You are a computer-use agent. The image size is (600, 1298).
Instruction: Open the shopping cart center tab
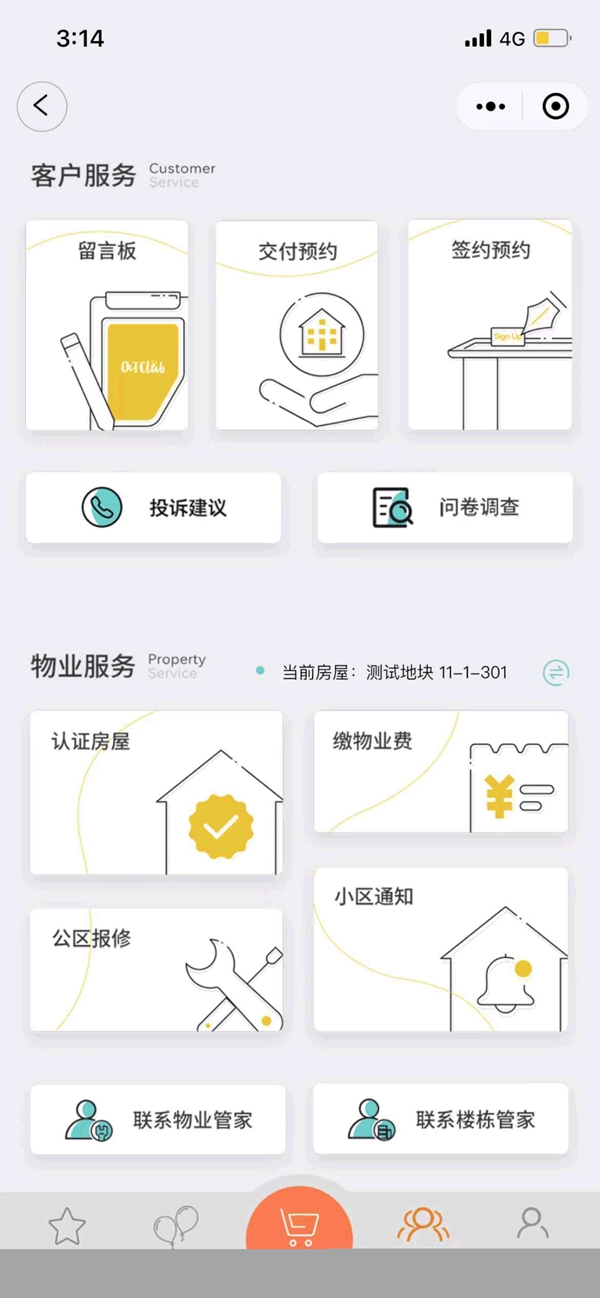pyautogui.click(x=299, y=1224)
